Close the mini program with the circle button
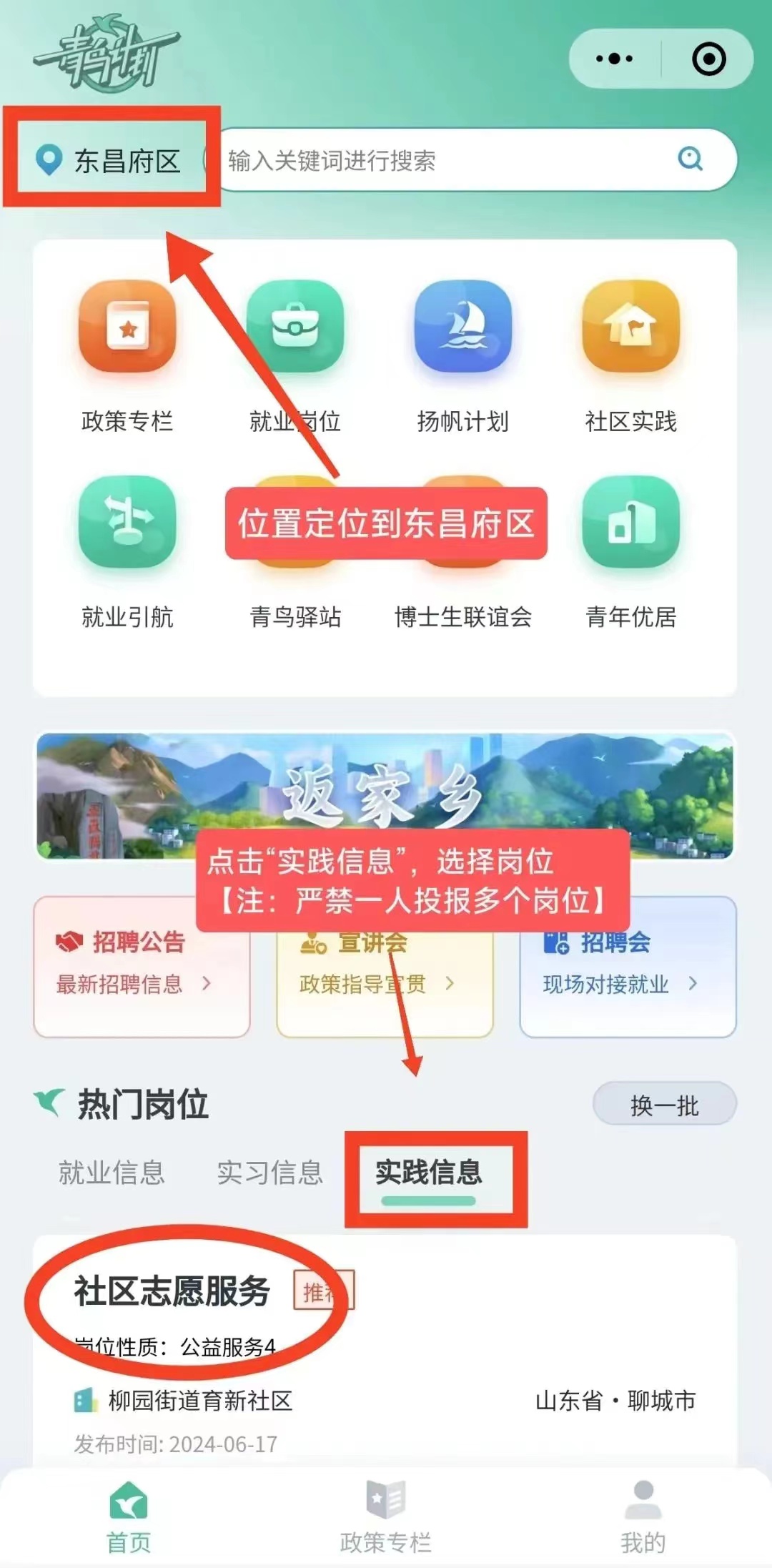 coord(708,59)
